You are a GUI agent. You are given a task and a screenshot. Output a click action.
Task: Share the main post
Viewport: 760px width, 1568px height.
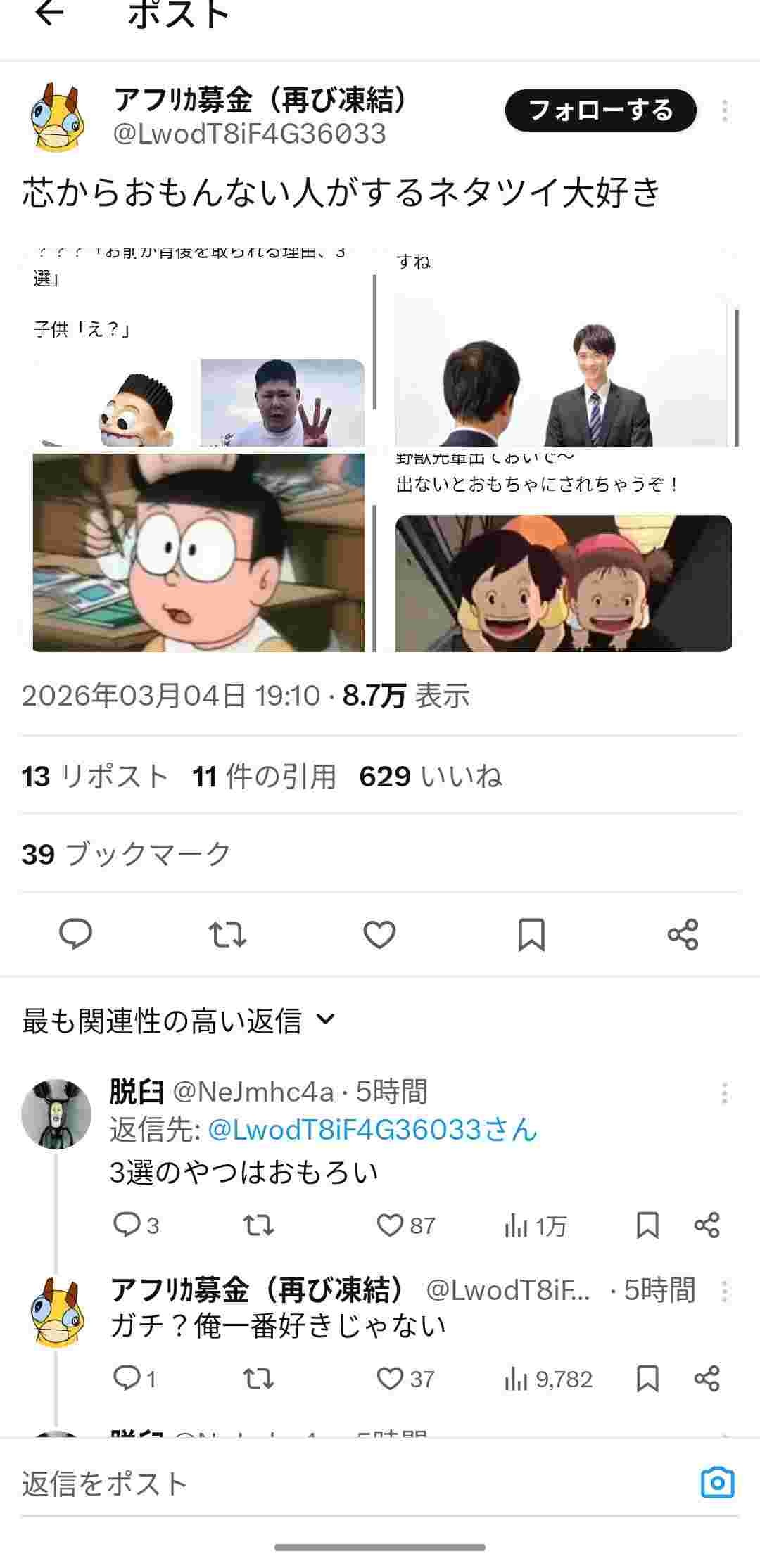click(x=683, y=935)
